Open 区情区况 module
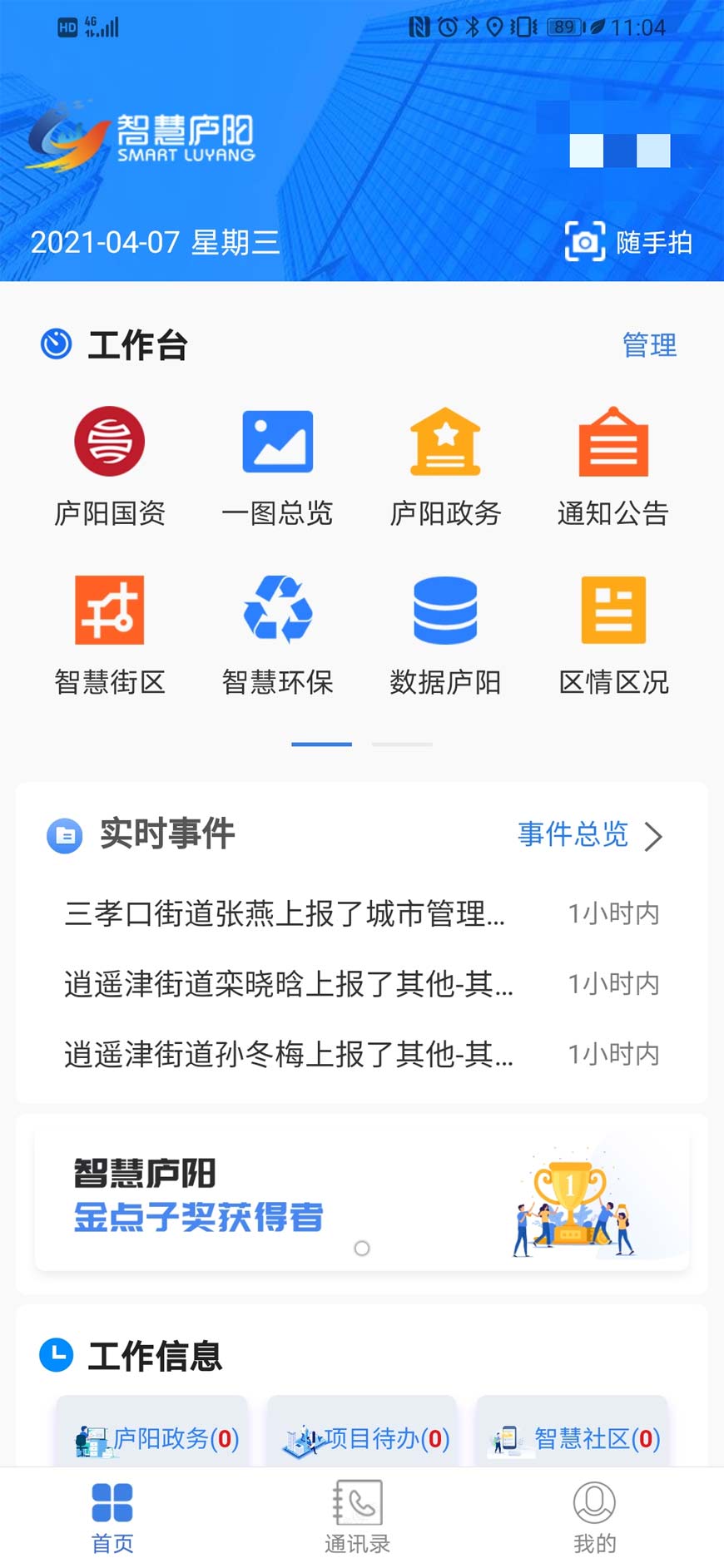 click(x=613, y=636)
